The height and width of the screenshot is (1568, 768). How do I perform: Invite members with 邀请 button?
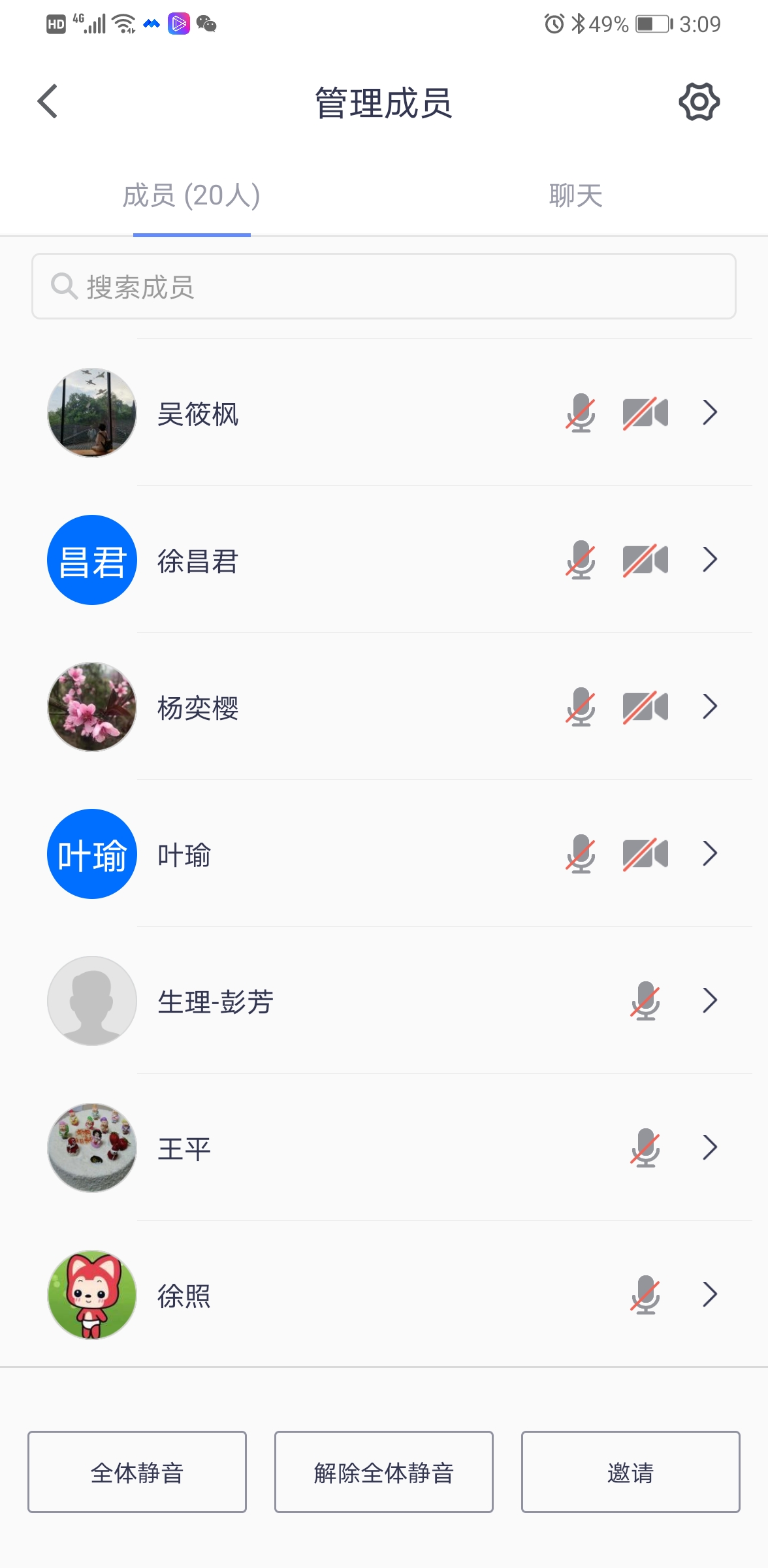click(x=630, y=1472)
